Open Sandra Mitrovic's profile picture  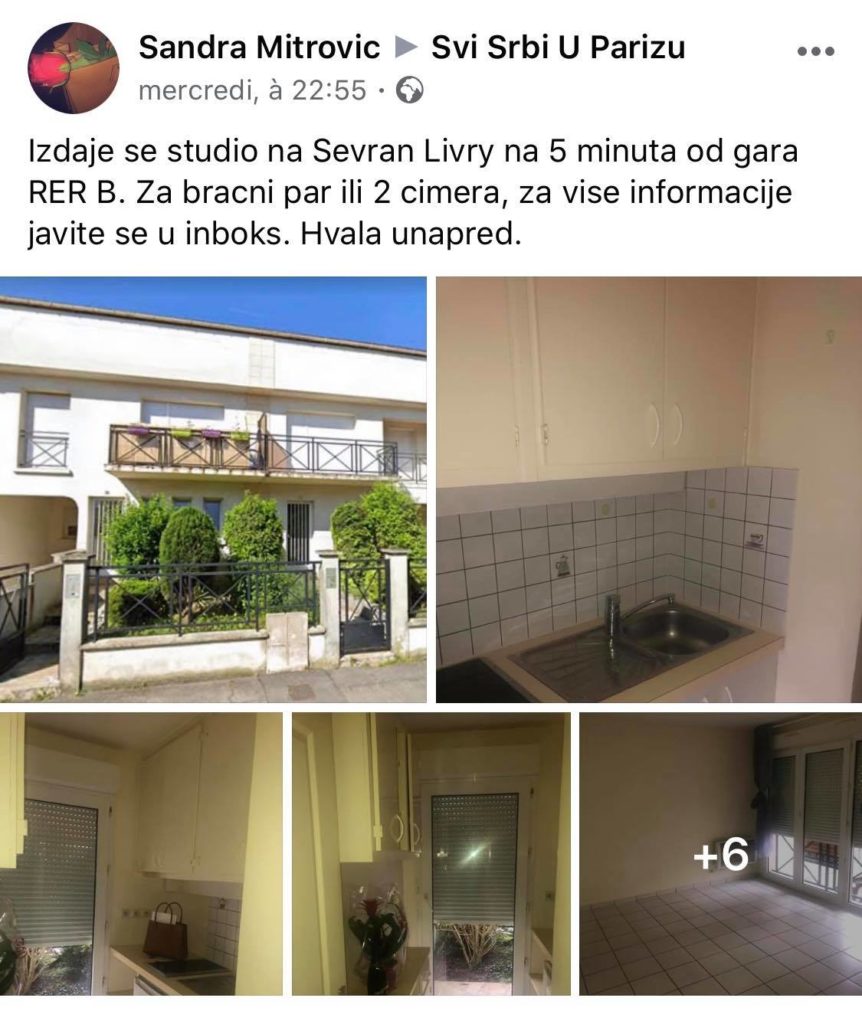click(73, 67)
